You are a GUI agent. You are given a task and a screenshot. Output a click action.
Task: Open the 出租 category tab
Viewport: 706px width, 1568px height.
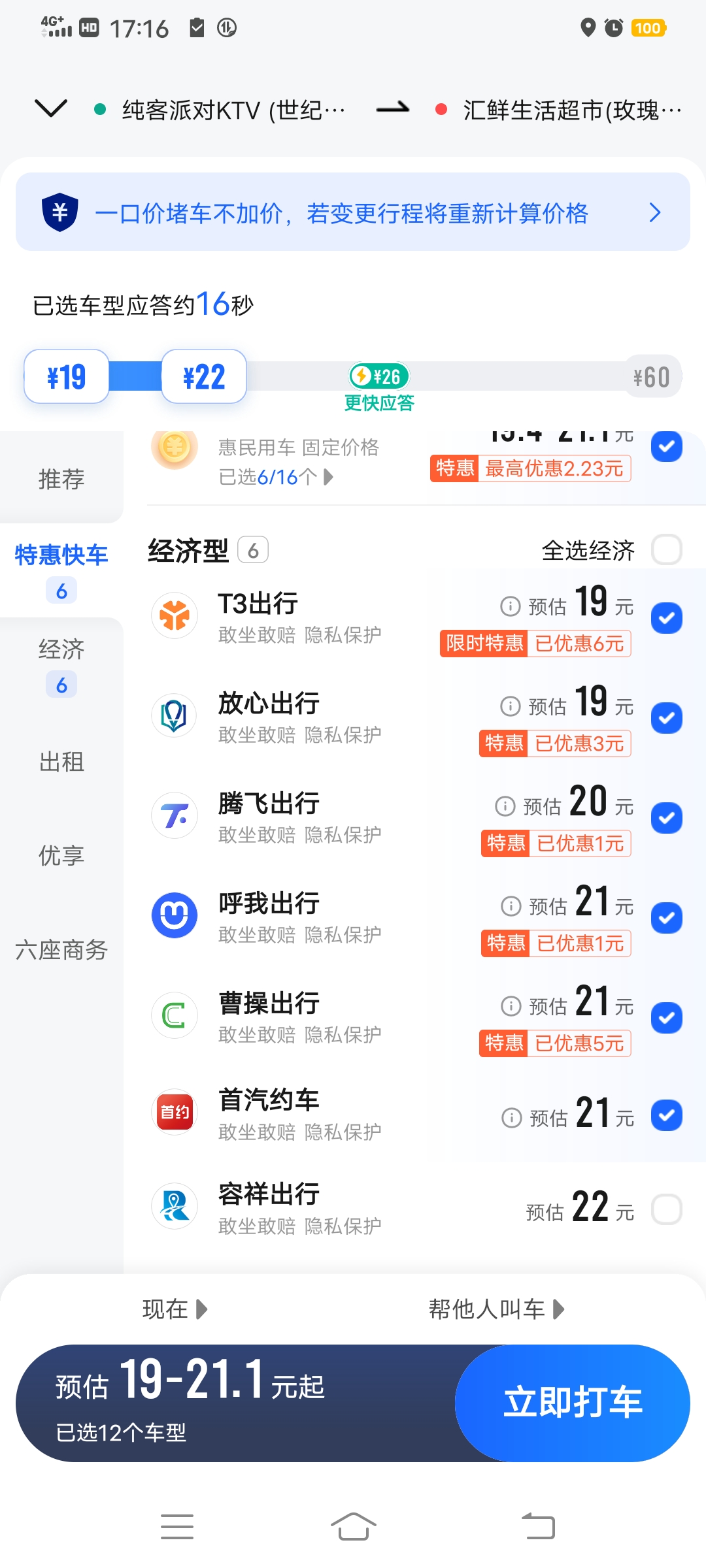[61, 762]
